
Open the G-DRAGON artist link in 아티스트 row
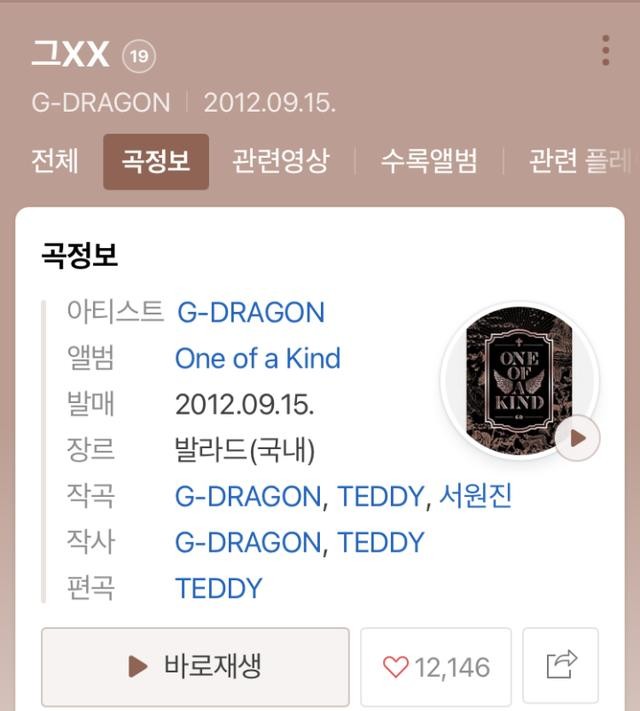pos(250,312)
